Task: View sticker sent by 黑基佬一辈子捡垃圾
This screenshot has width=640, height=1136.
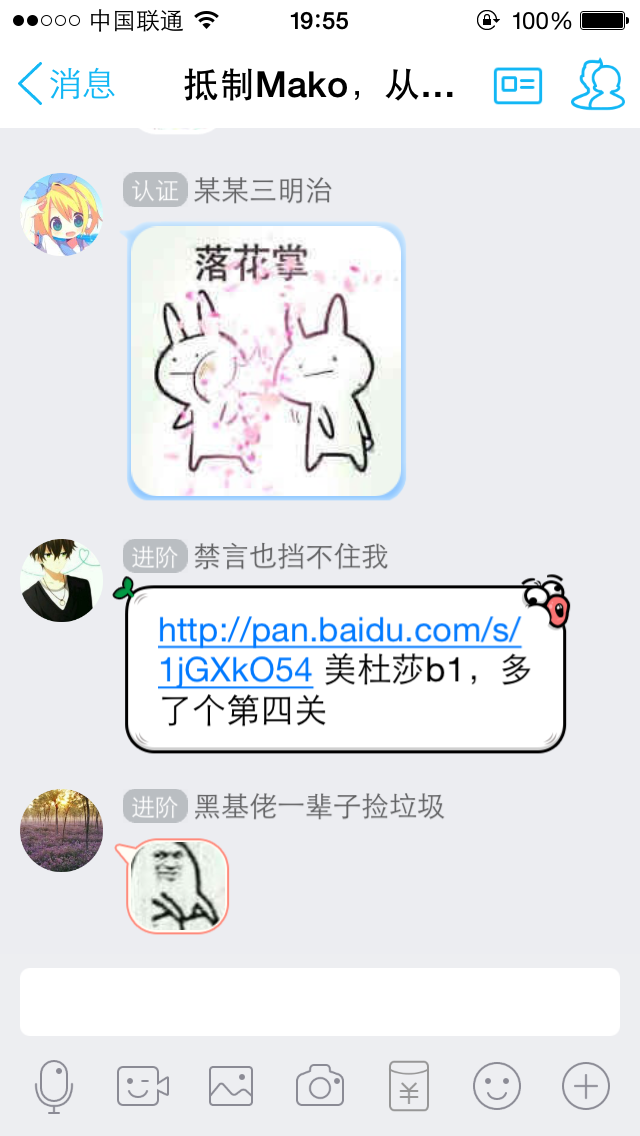Action: tap(177, 886)
